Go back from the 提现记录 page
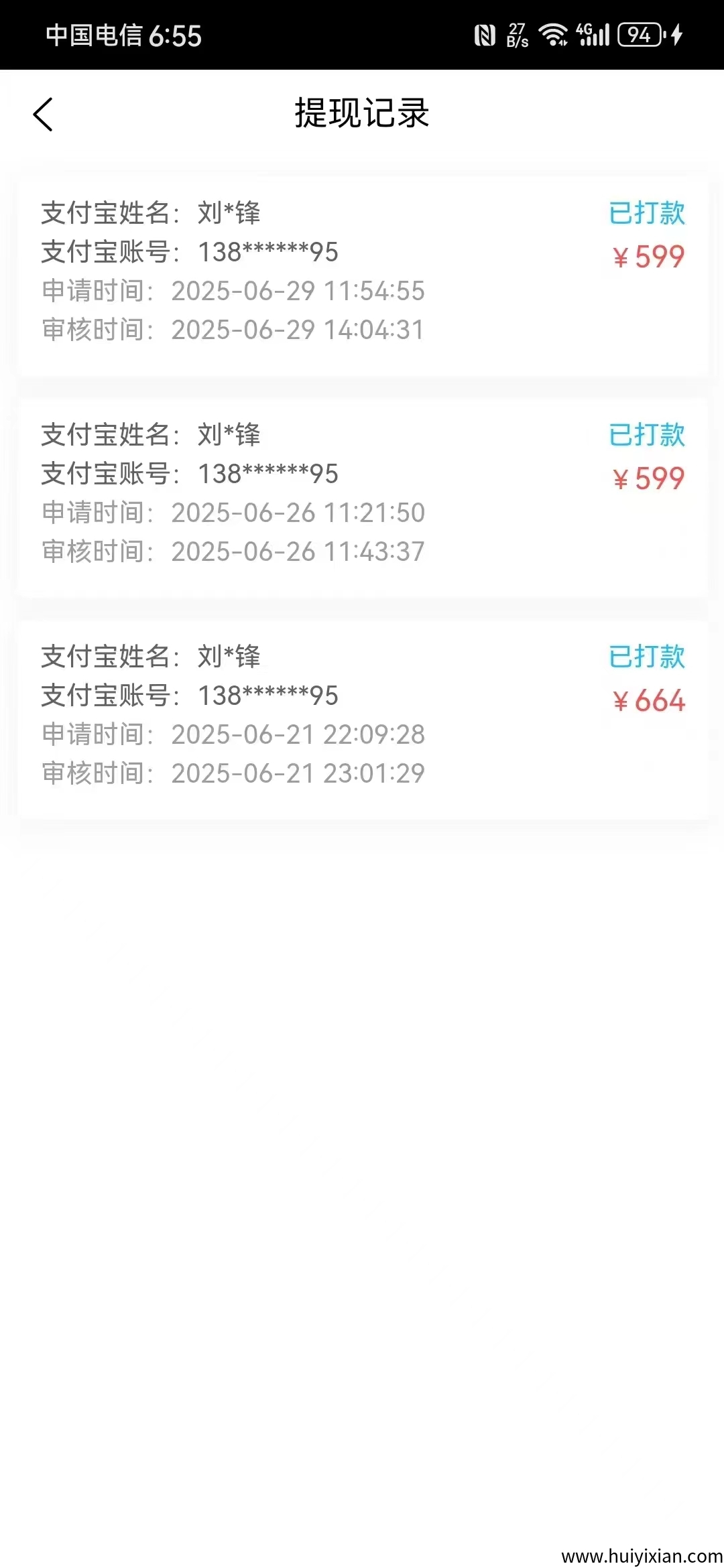The width and height of the screenshot is (724, 1568). [x=43, y=115]
